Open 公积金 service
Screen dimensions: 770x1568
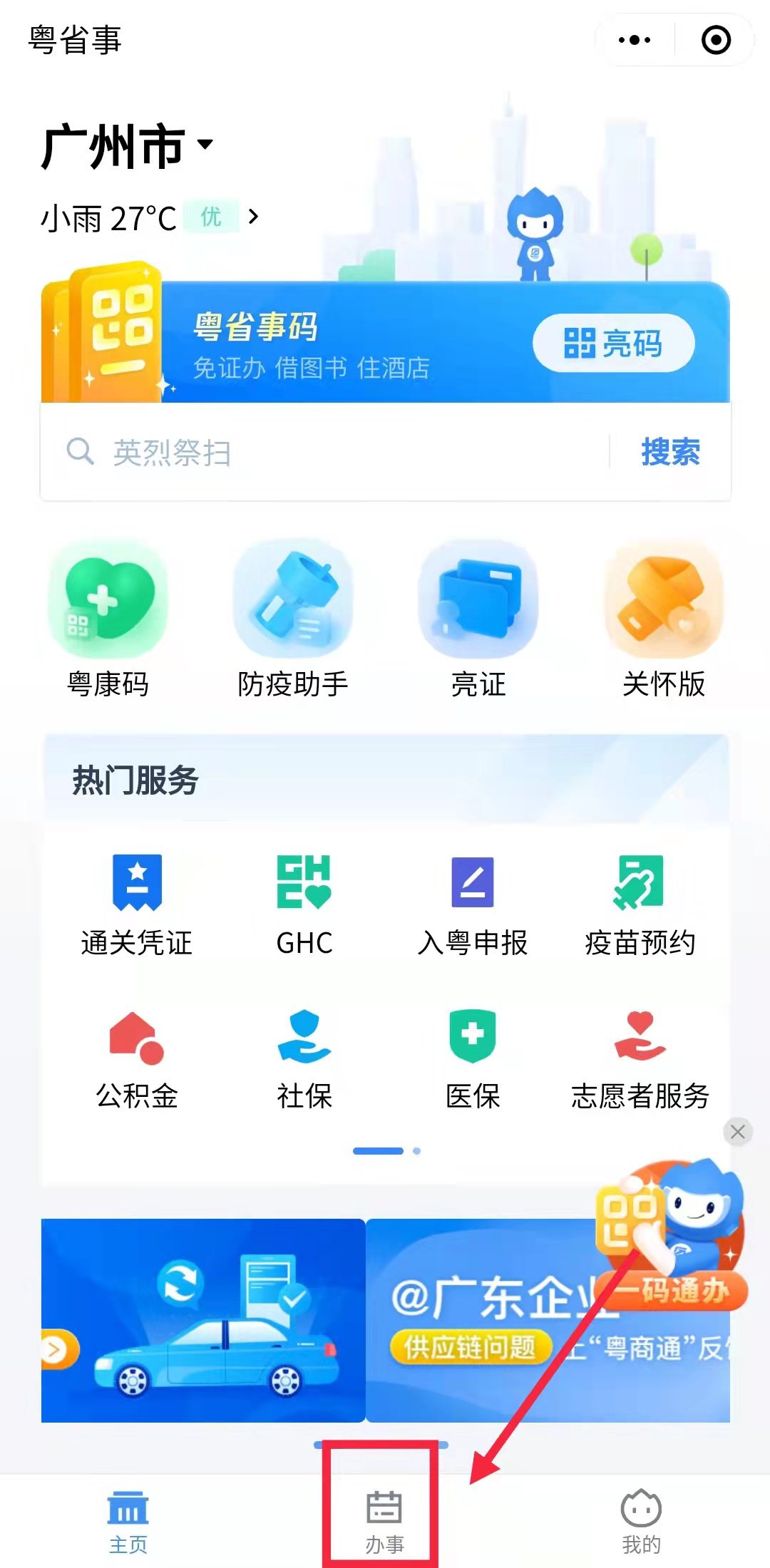point(137,1059)
